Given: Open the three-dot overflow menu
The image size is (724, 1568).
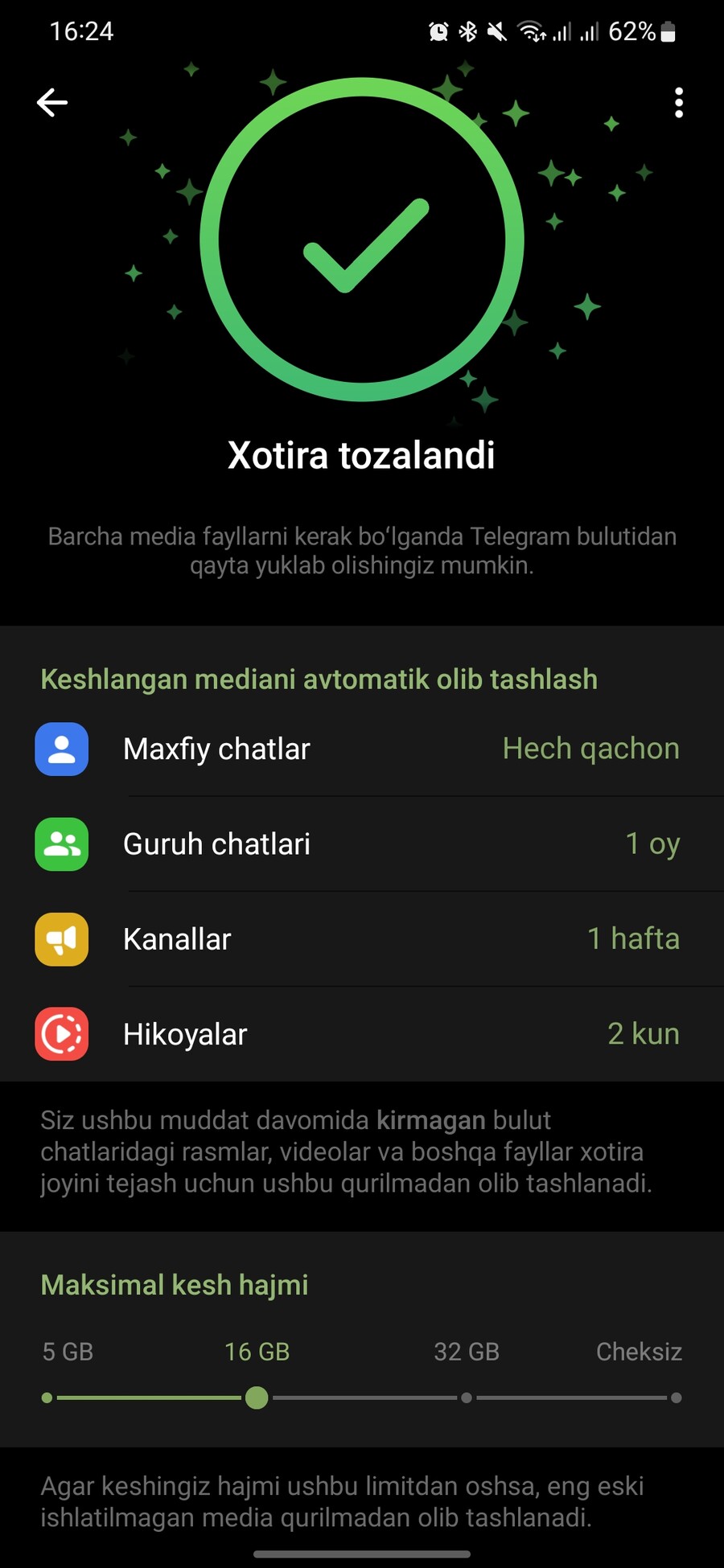Looking at the screenshot, I should tap(679, 103).
